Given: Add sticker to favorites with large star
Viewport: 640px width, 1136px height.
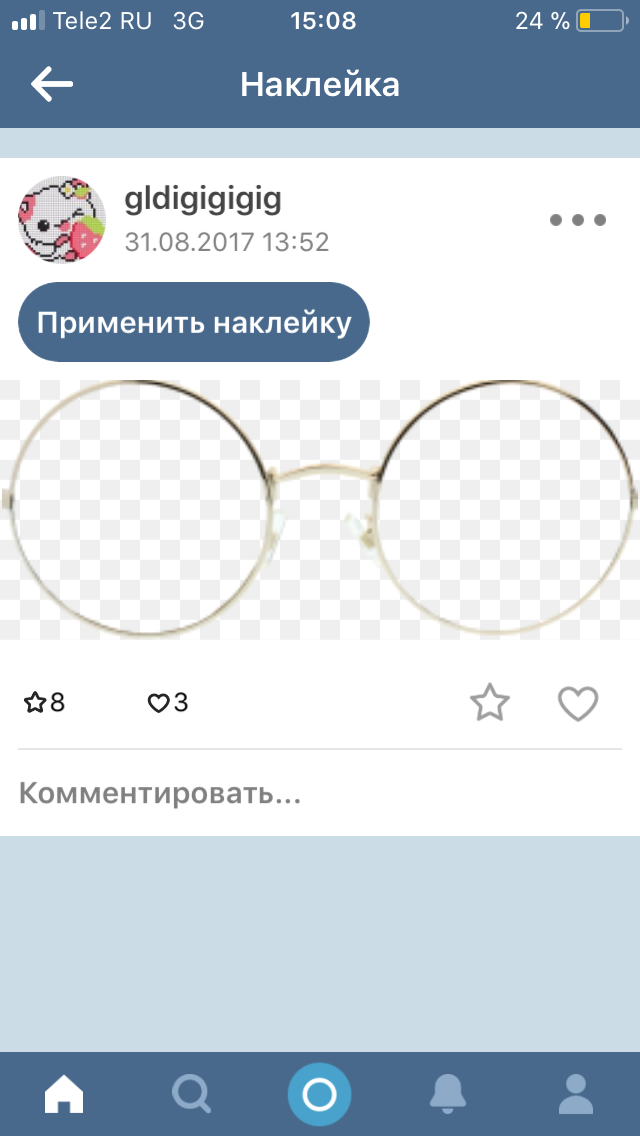Looking at the screenshot, I should pos(490,703).
